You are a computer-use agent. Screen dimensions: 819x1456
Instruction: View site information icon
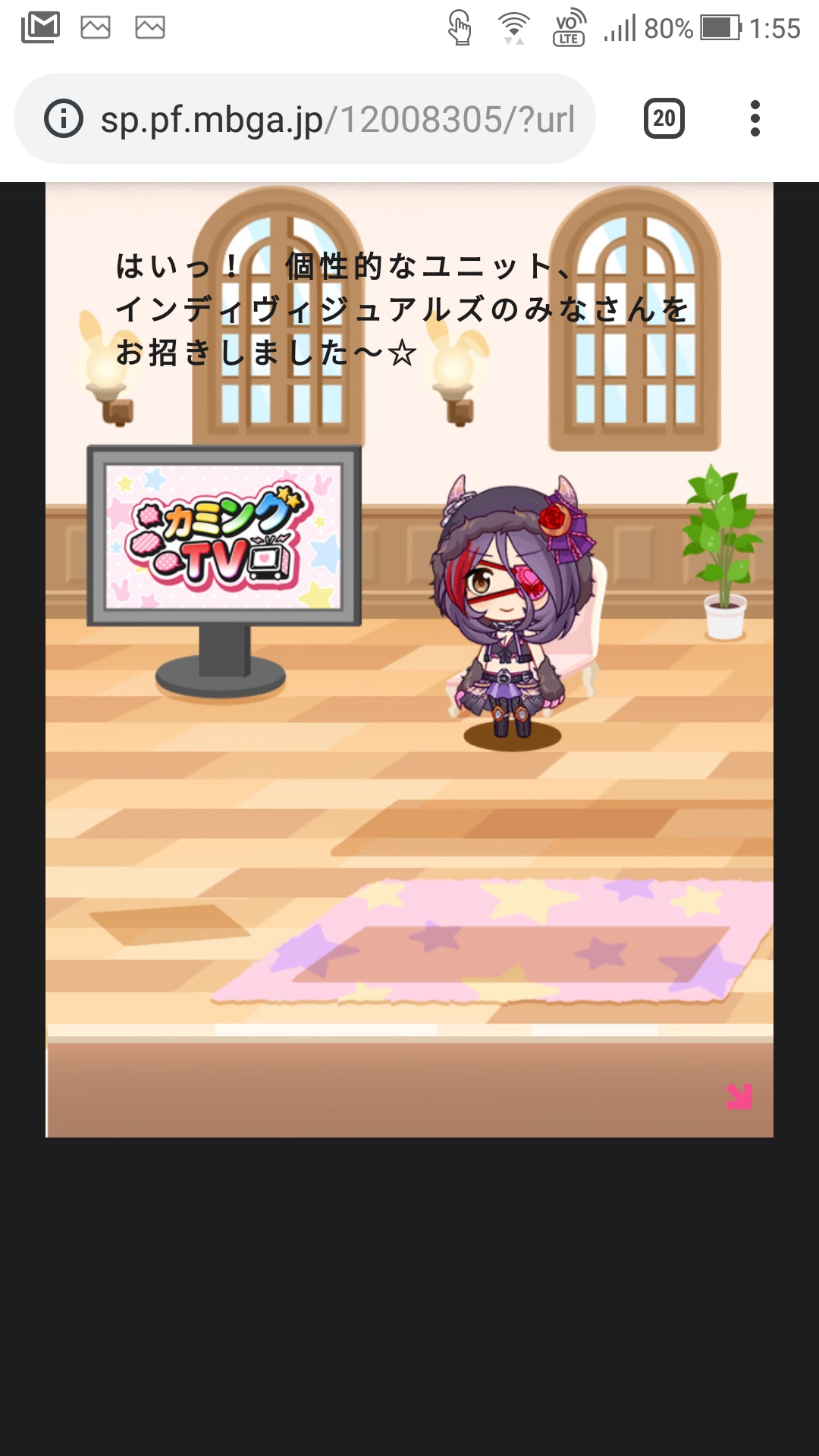[x=64, y=119]
